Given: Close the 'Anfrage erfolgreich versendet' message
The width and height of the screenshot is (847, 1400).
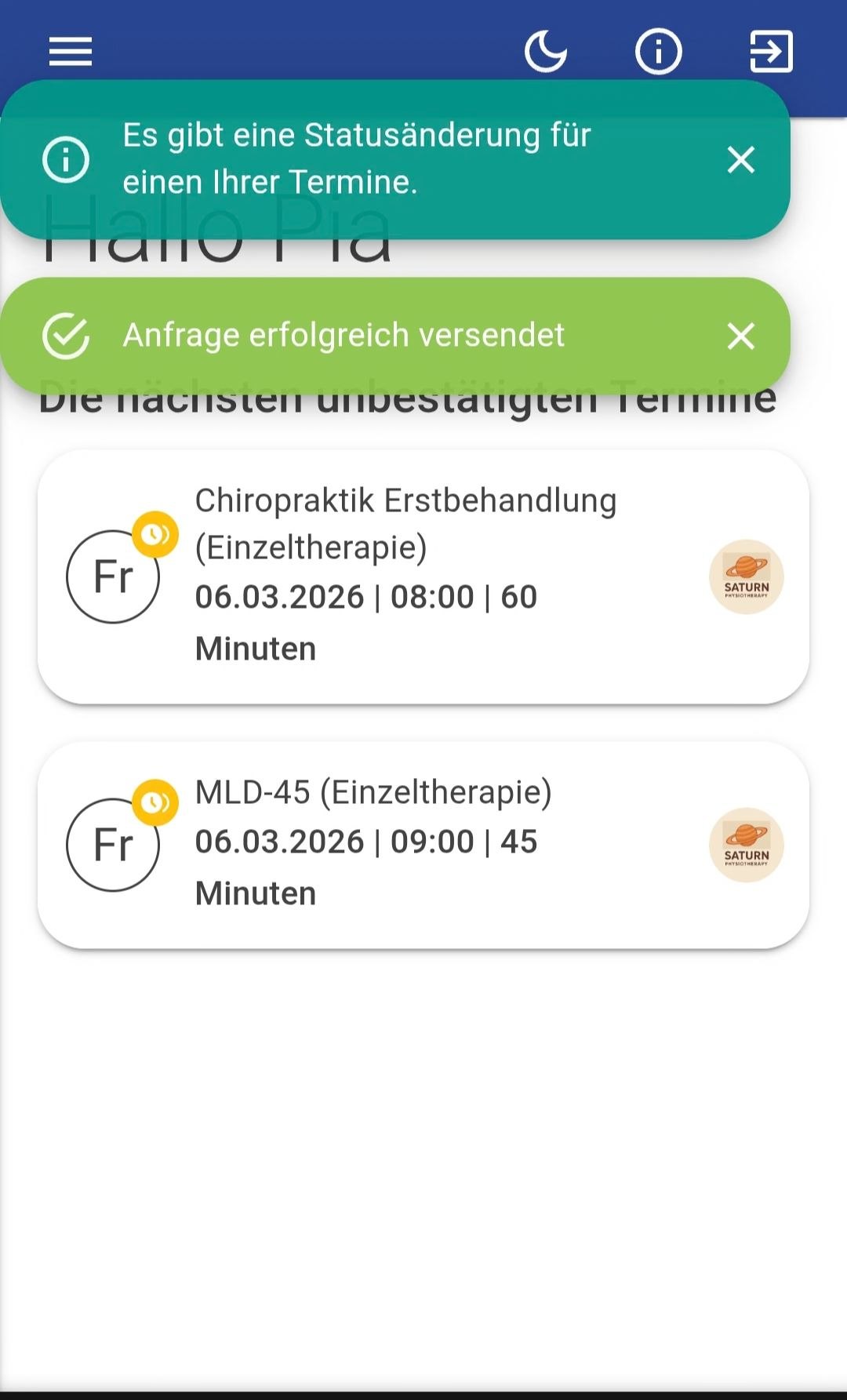Looking at the screenshot, I should click(740, 336).
